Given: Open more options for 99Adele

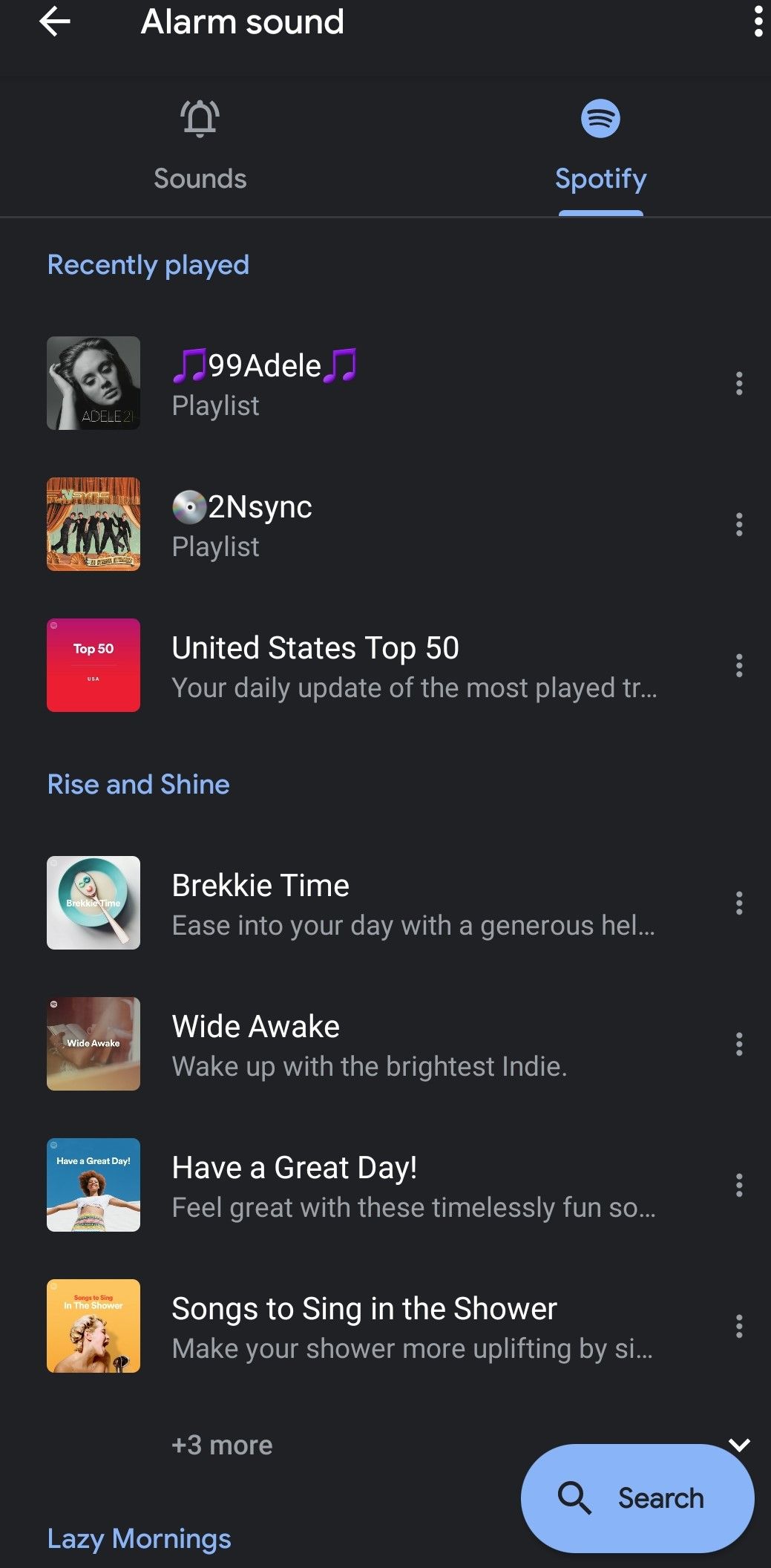Looking at the screenshot, I should tap(738, 383).
